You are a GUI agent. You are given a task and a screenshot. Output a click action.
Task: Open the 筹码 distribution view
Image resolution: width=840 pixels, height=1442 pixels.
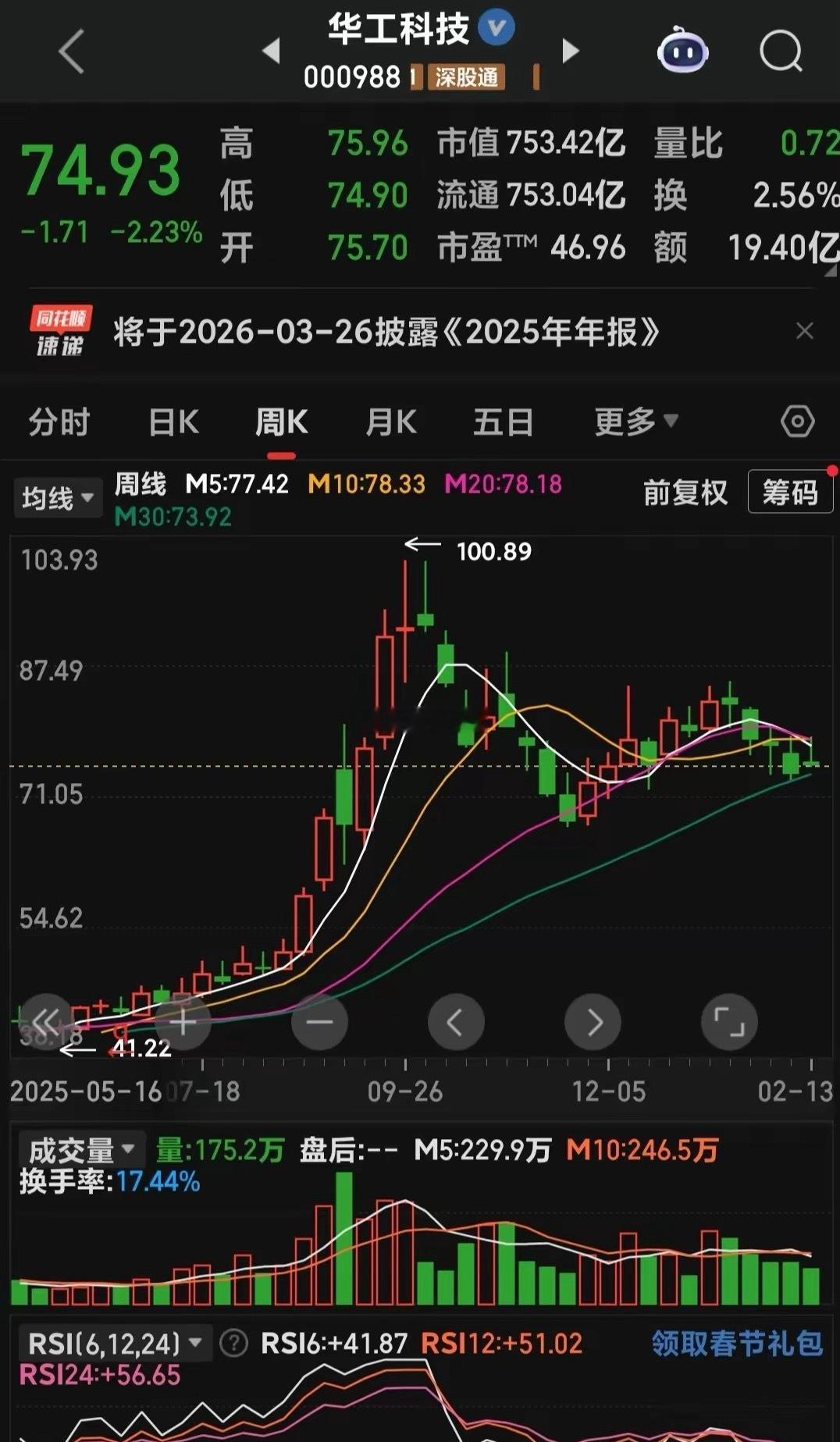789,493
